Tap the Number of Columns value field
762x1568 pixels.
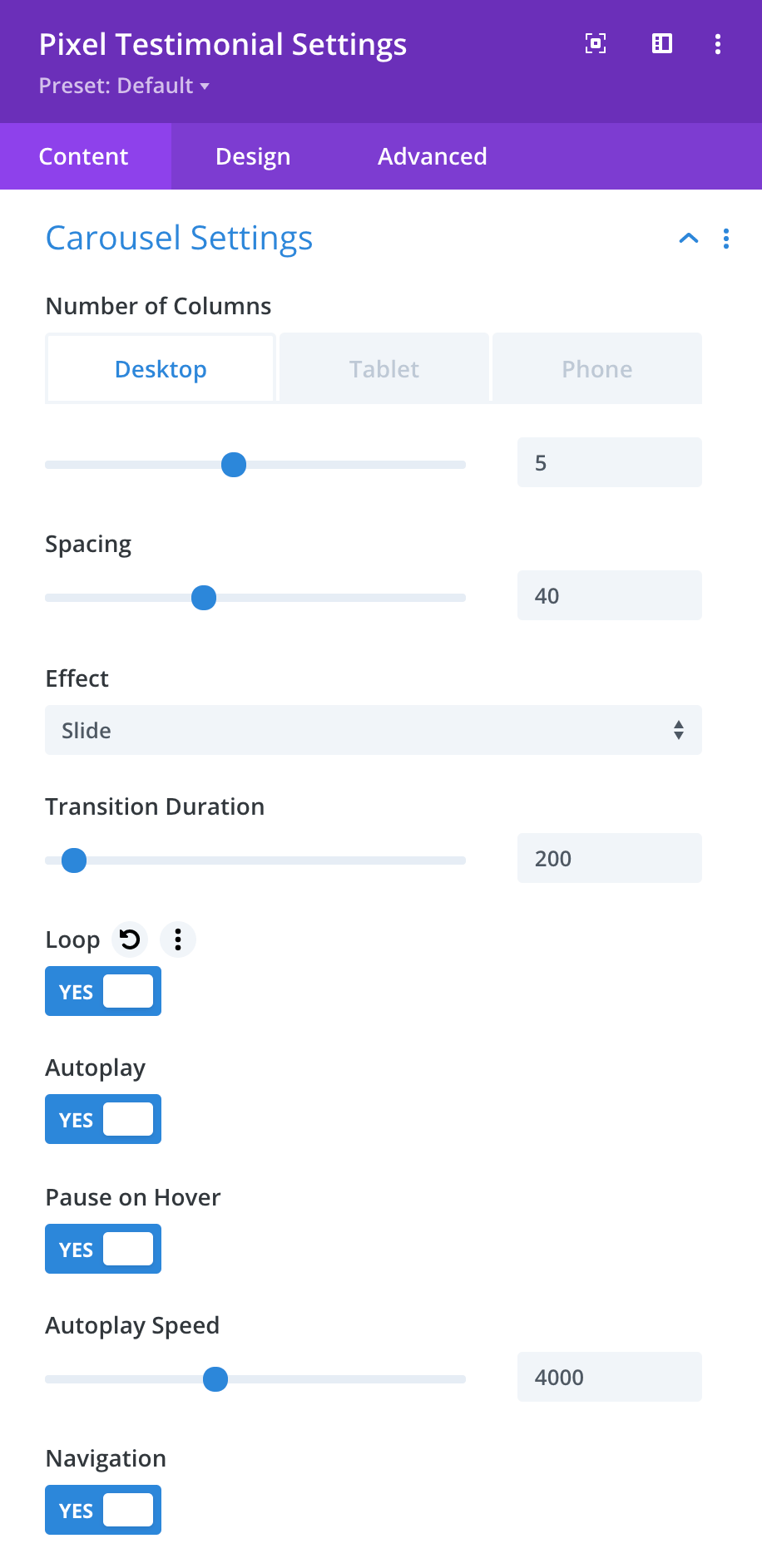[610, 462]
